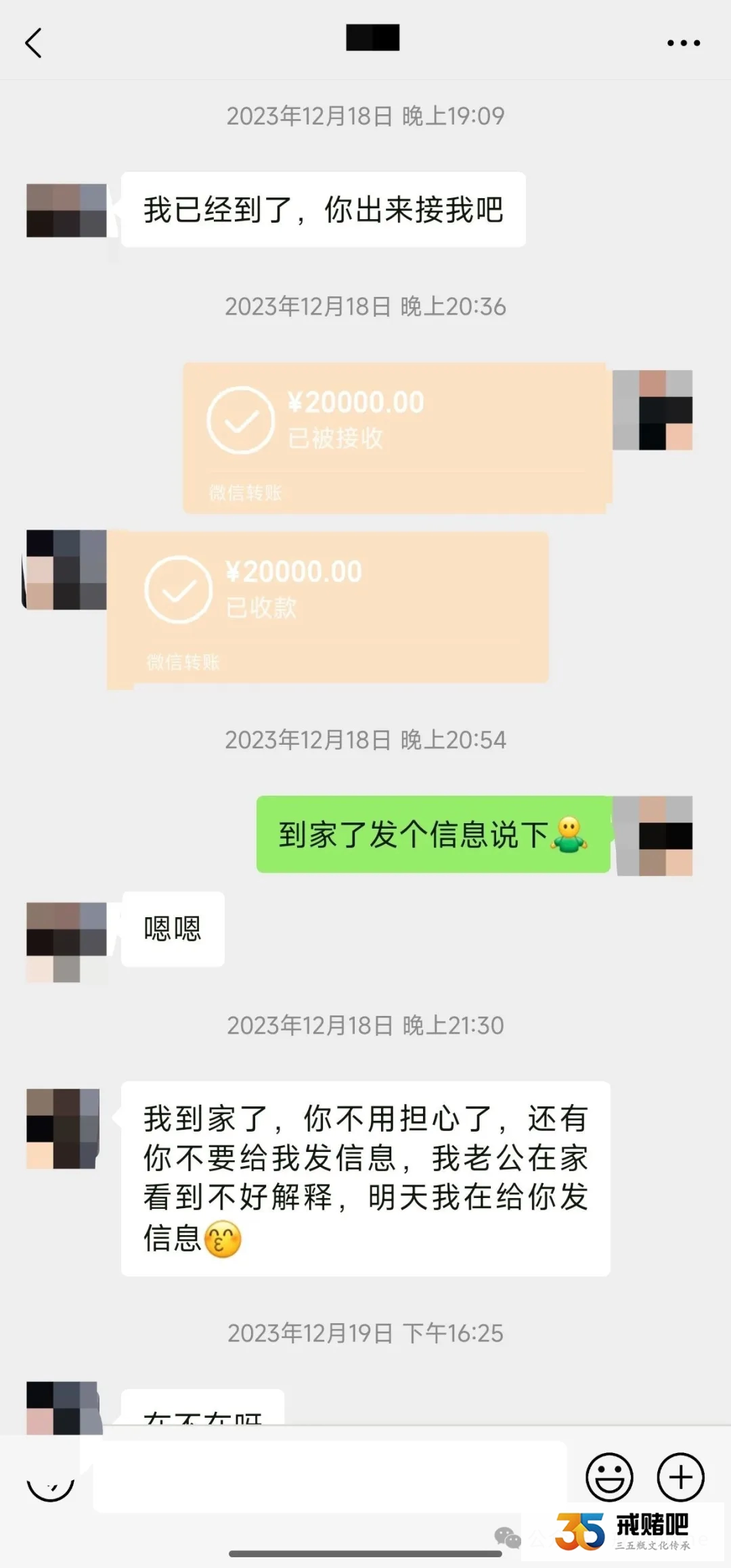The width and height of the screenshot is (731, 1568).
Task: Tap the message text input box
Action: 330,1476
